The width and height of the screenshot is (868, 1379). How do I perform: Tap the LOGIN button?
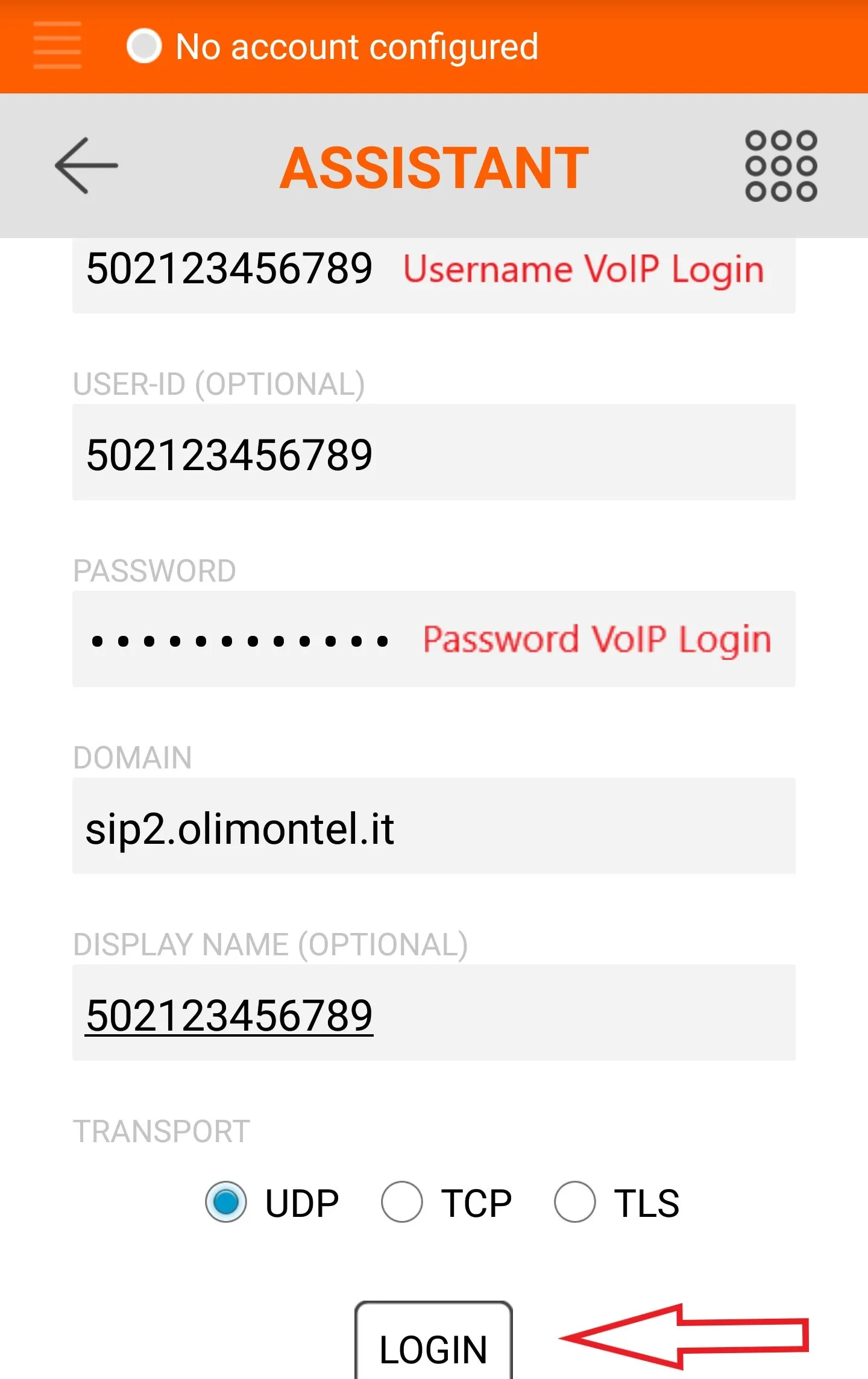(x=433, y=1346)
